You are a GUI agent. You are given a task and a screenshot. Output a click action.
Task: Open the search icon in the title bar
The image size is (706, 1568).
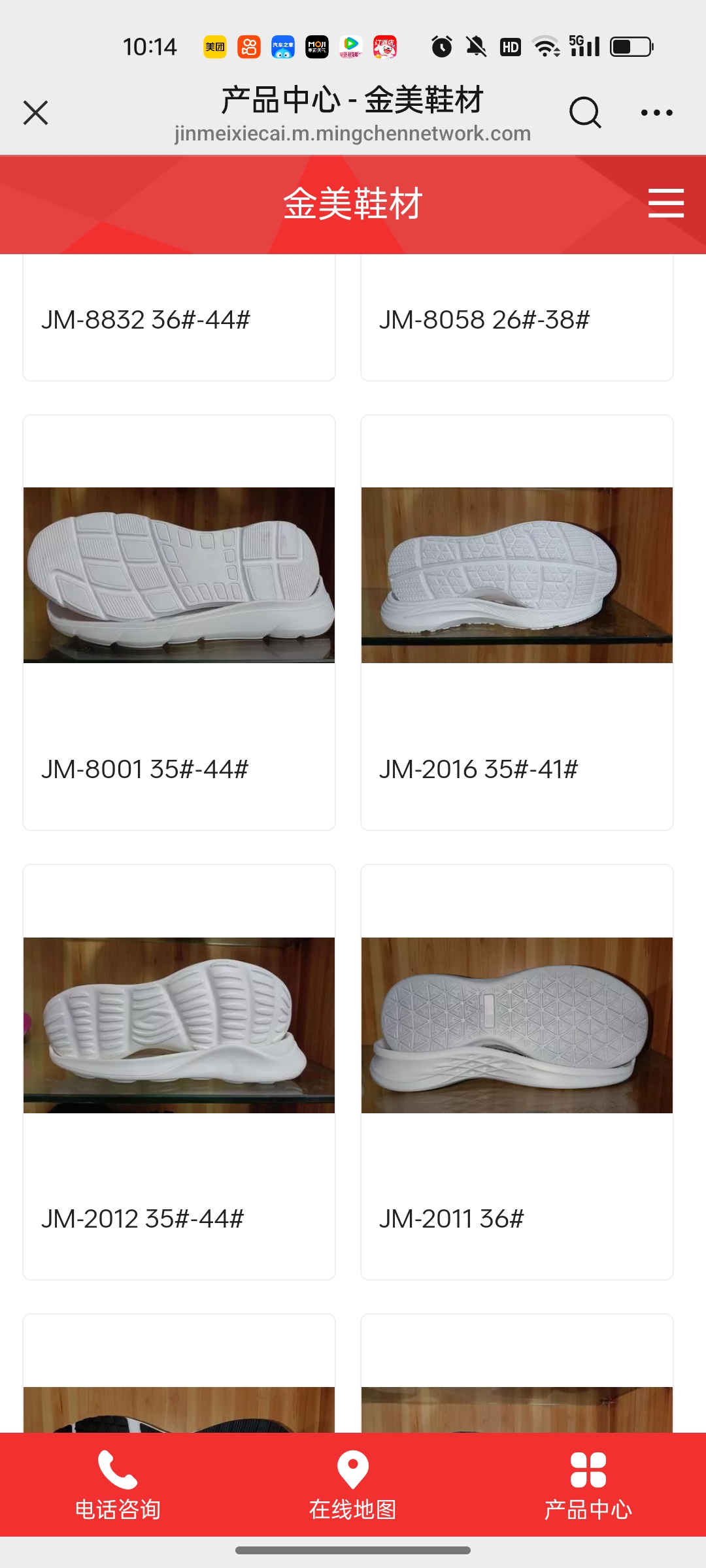584,112
